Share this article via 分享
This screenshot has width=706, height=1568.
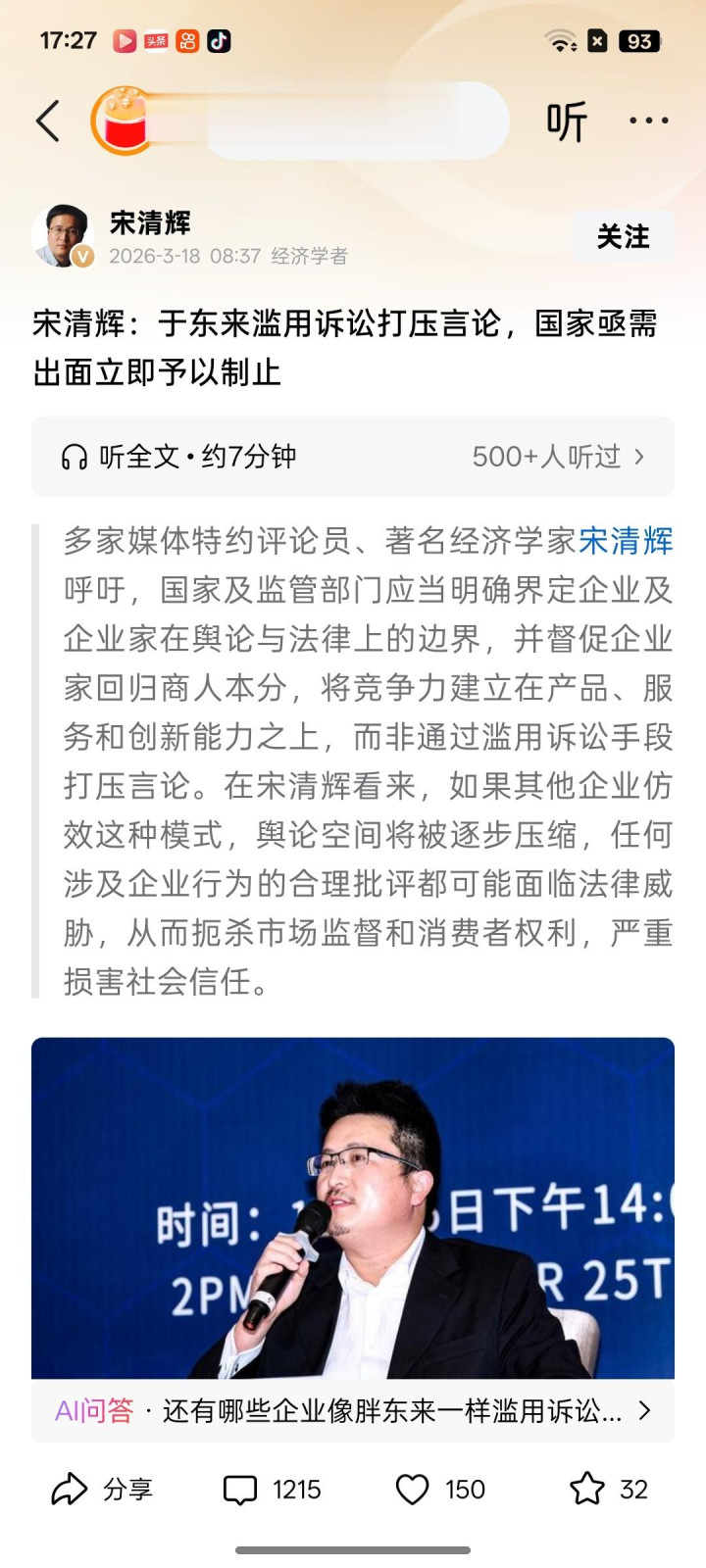pyautogui.click(x=102, y=1490)
